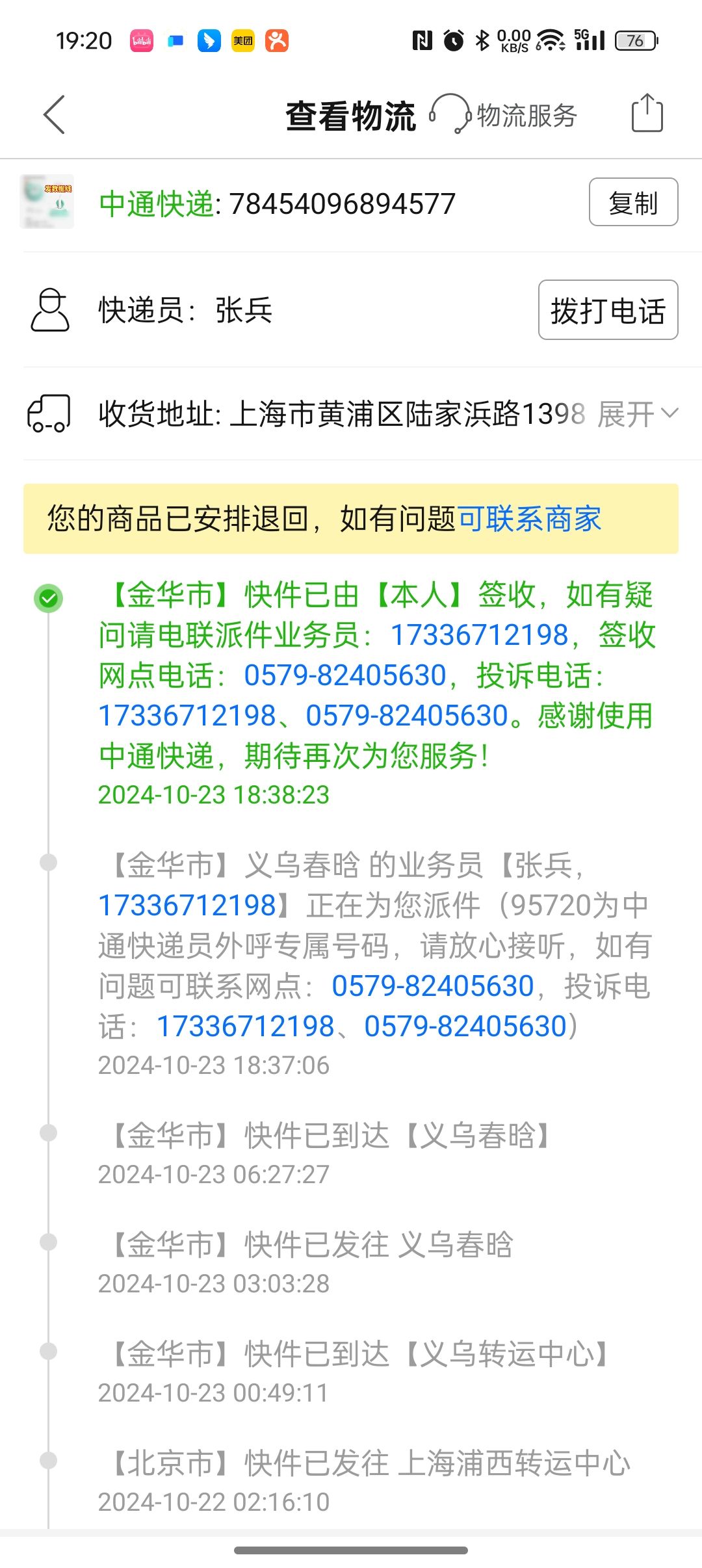Share this logistics tracking page
Screen dimensions: 702x1568
coord(647,114)
